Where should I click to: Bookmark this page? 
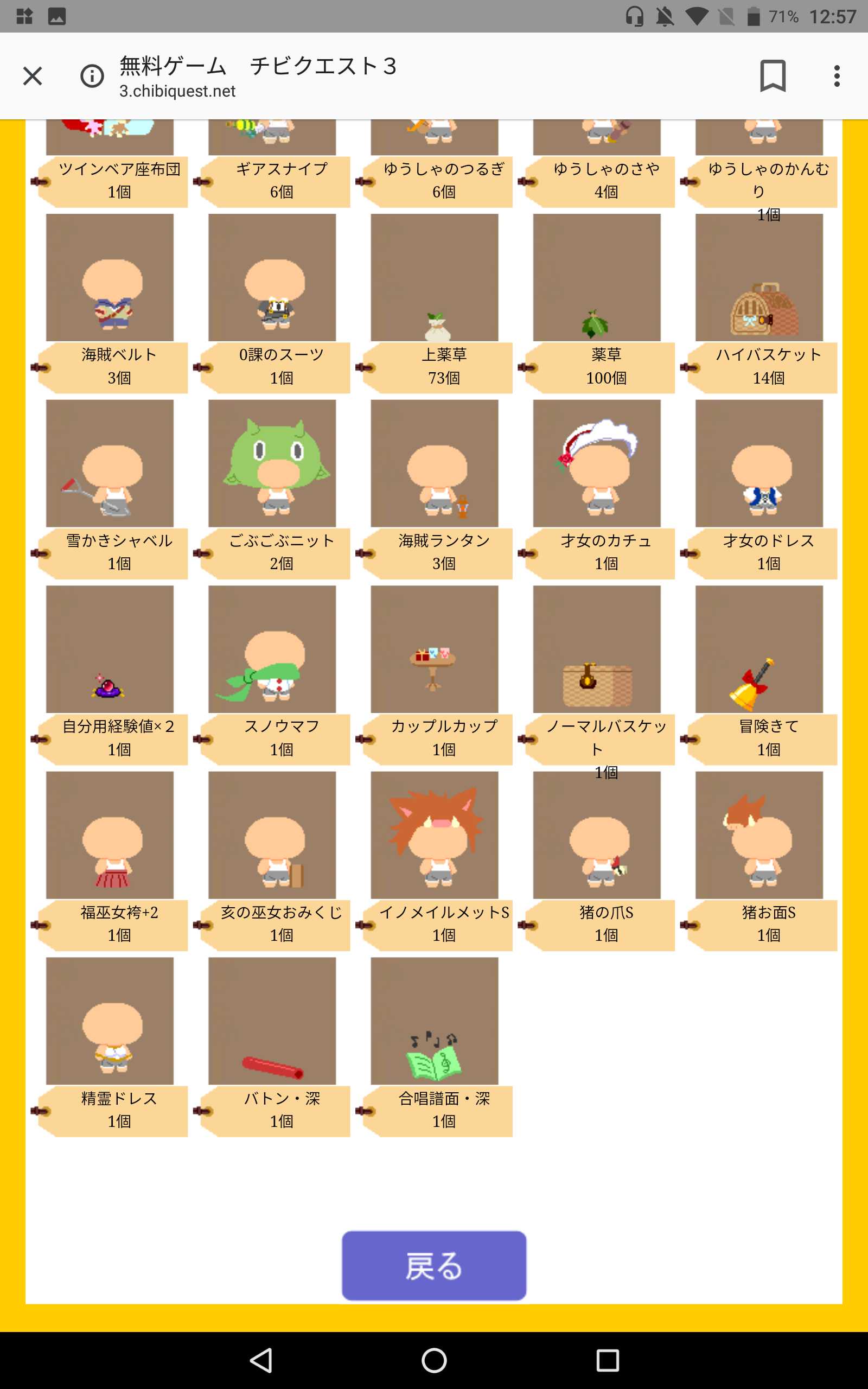(772, 76)
